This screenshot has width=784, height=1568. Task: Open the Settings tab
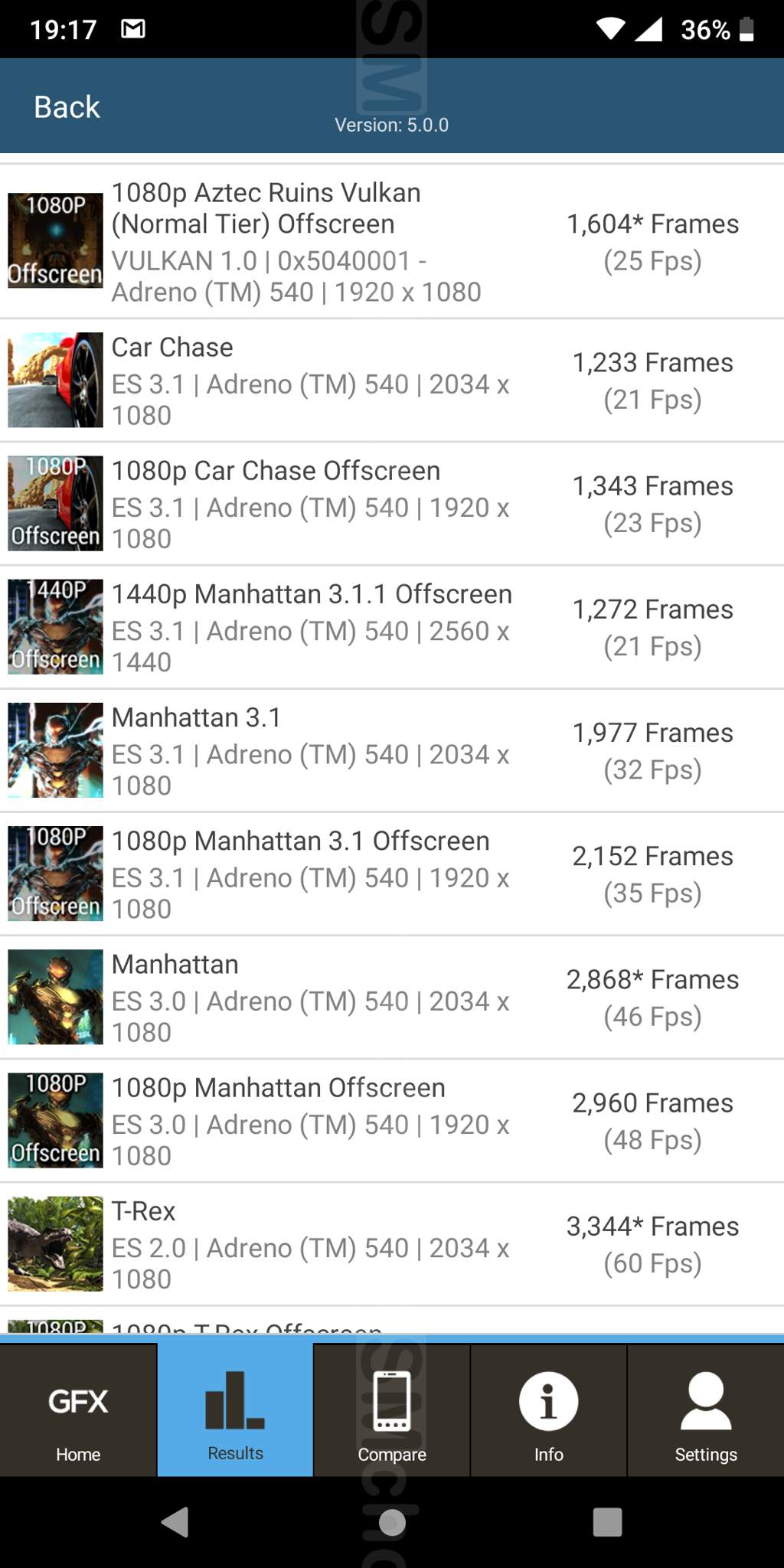click(705, 1412)
